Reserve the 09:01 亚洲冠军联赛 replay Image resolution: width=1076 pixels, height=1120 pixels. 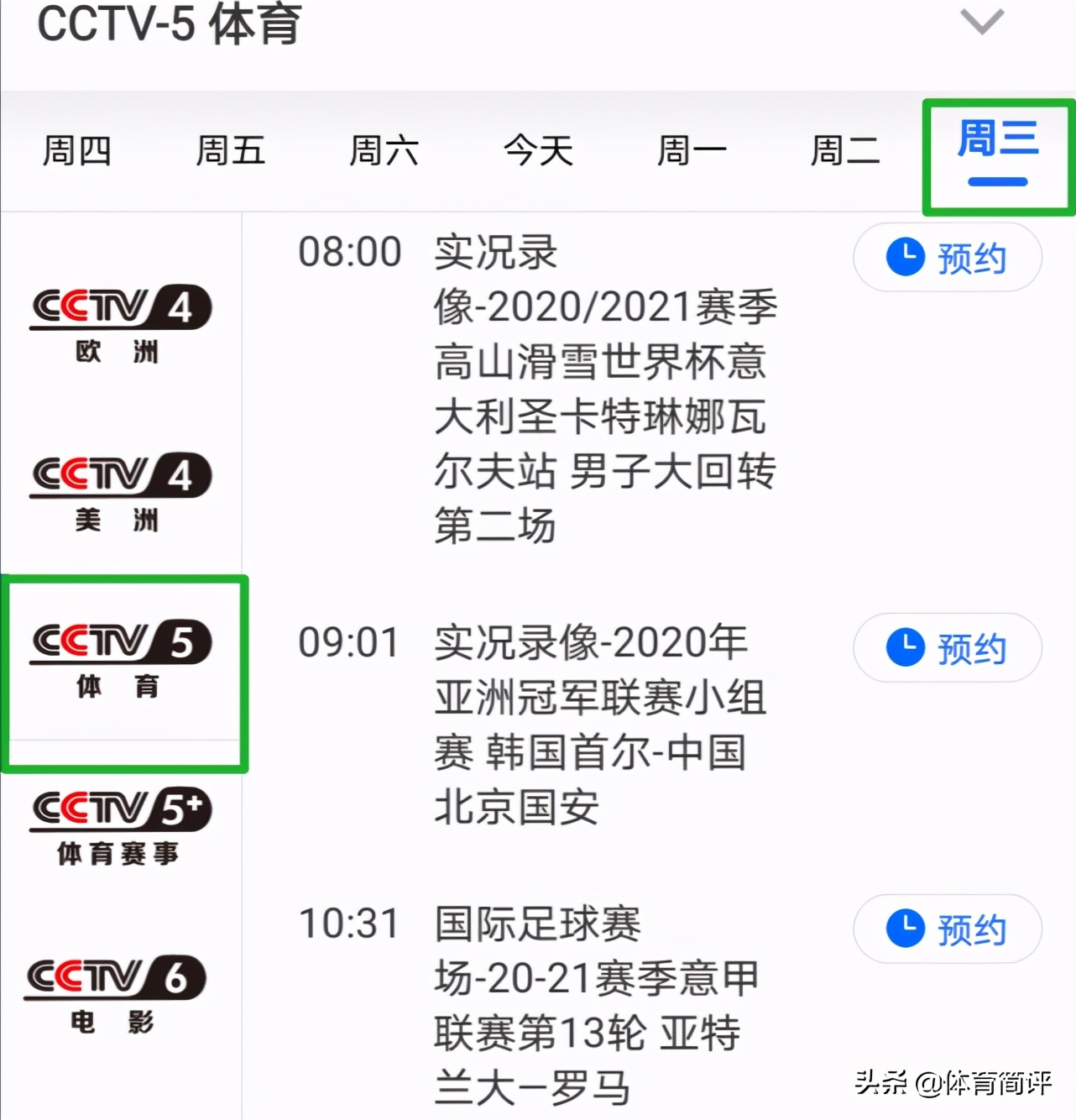click(948, 647)
